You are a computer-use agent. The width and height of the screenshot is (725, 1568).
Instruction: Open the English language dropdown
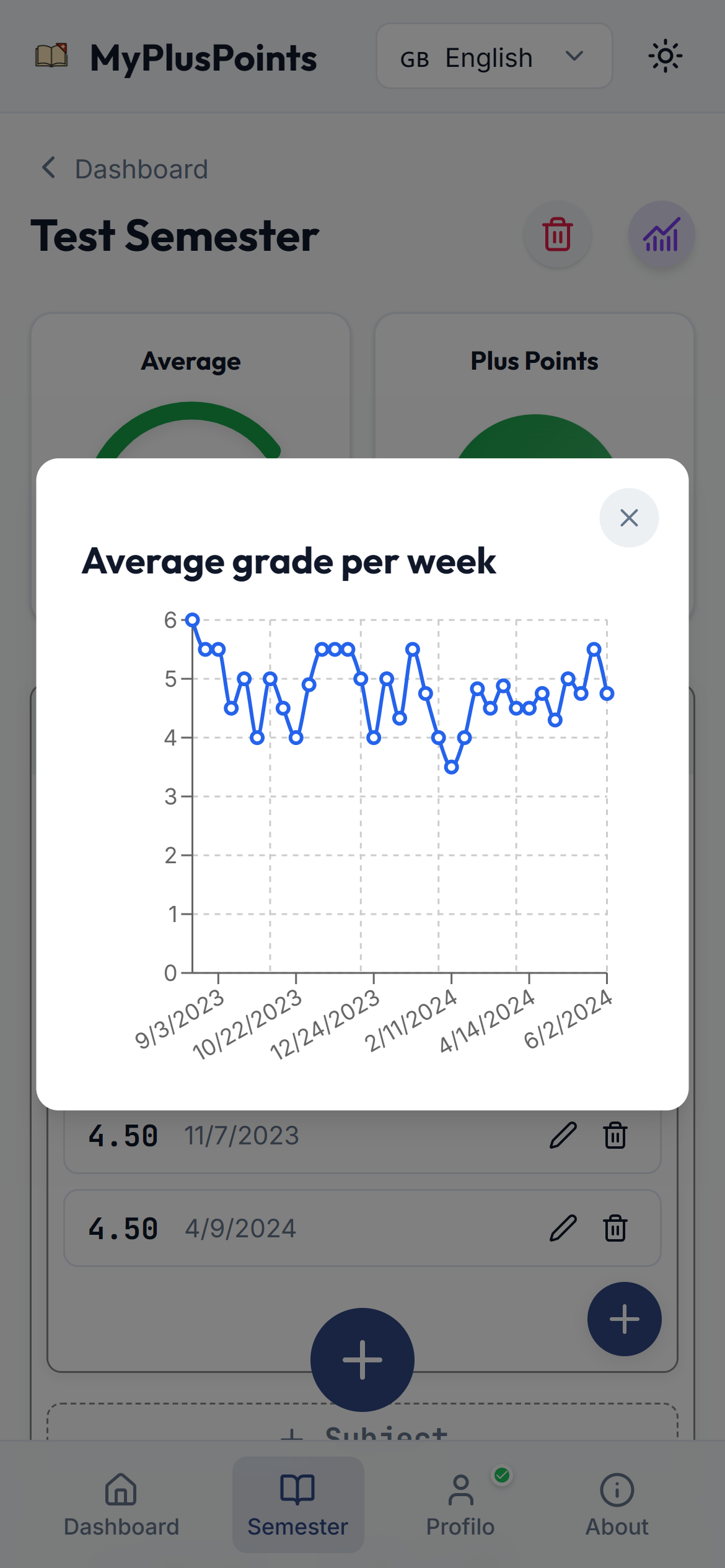point(494,57)
